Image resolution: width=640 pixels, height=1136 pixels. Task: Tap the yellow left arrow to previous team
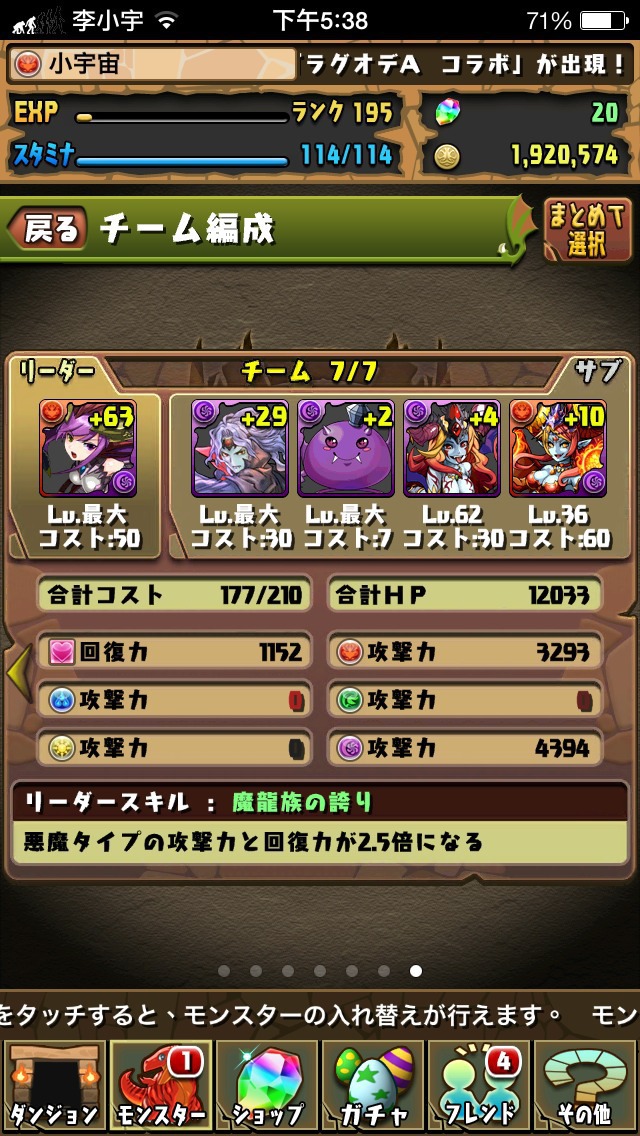pyautogui.click(x=19, y=673)
